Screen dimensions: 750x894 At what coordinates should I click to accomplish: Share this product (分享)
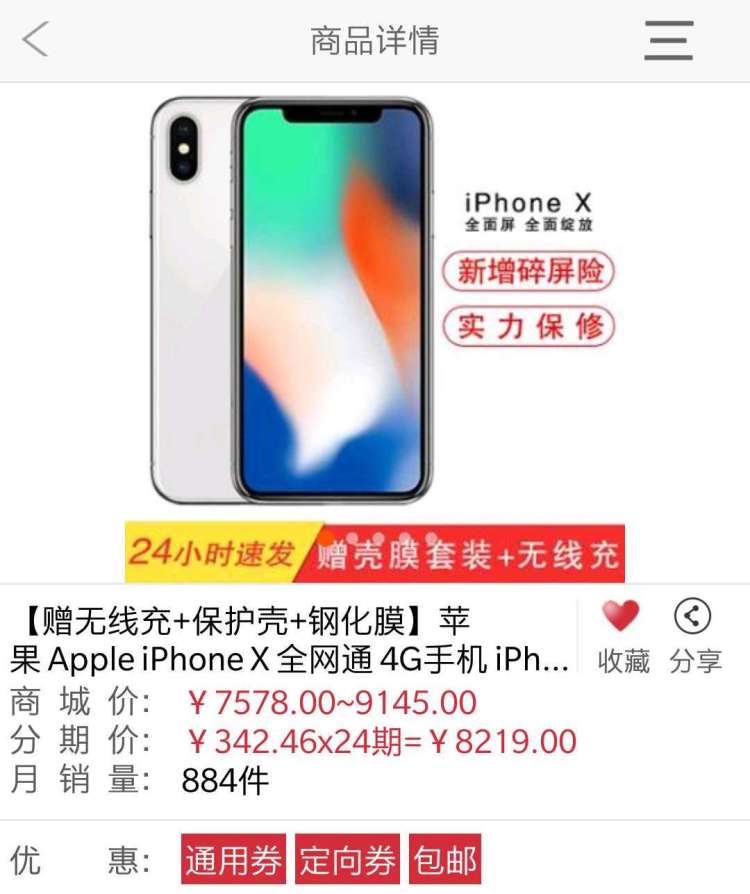(x=694, y=633)
